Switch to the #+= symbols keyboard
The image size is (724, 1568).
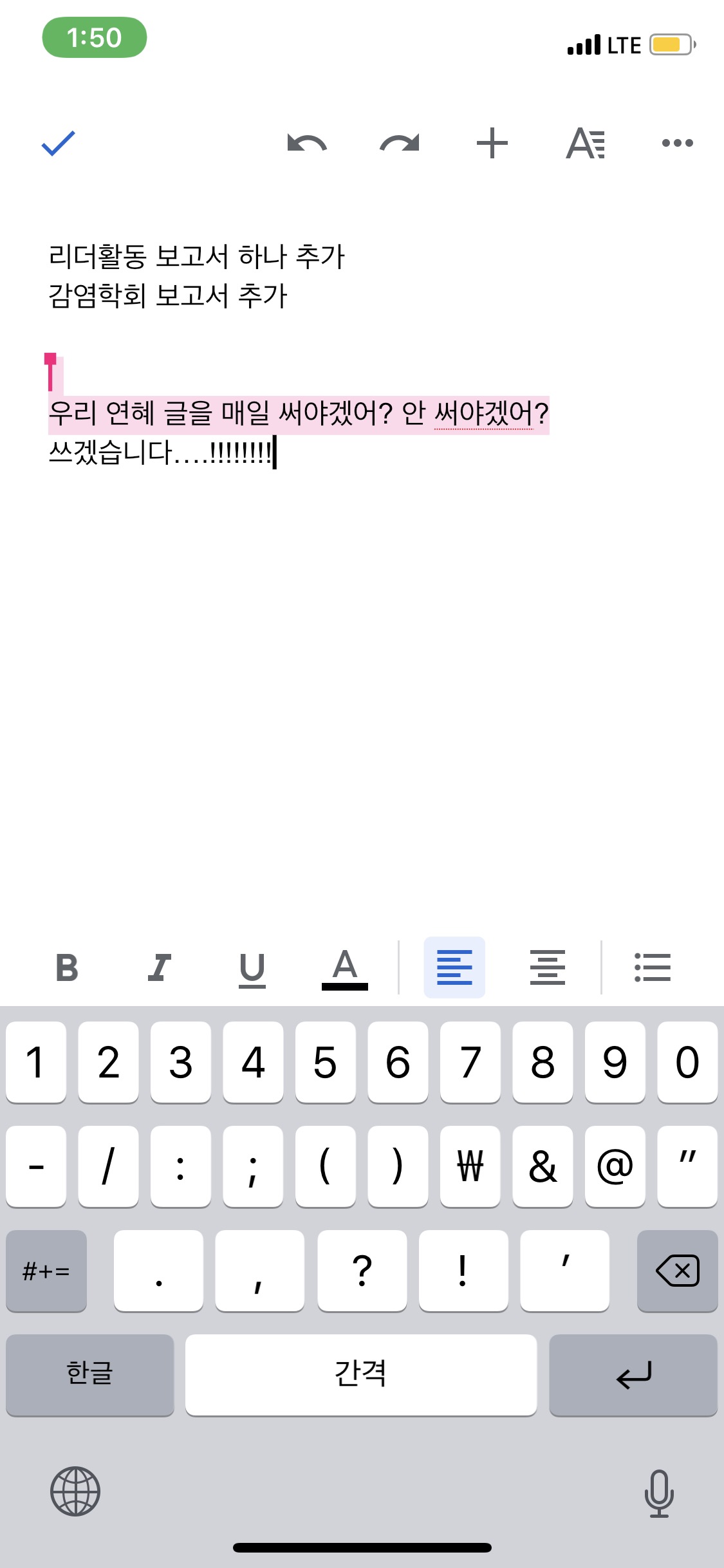[46, 1271]
